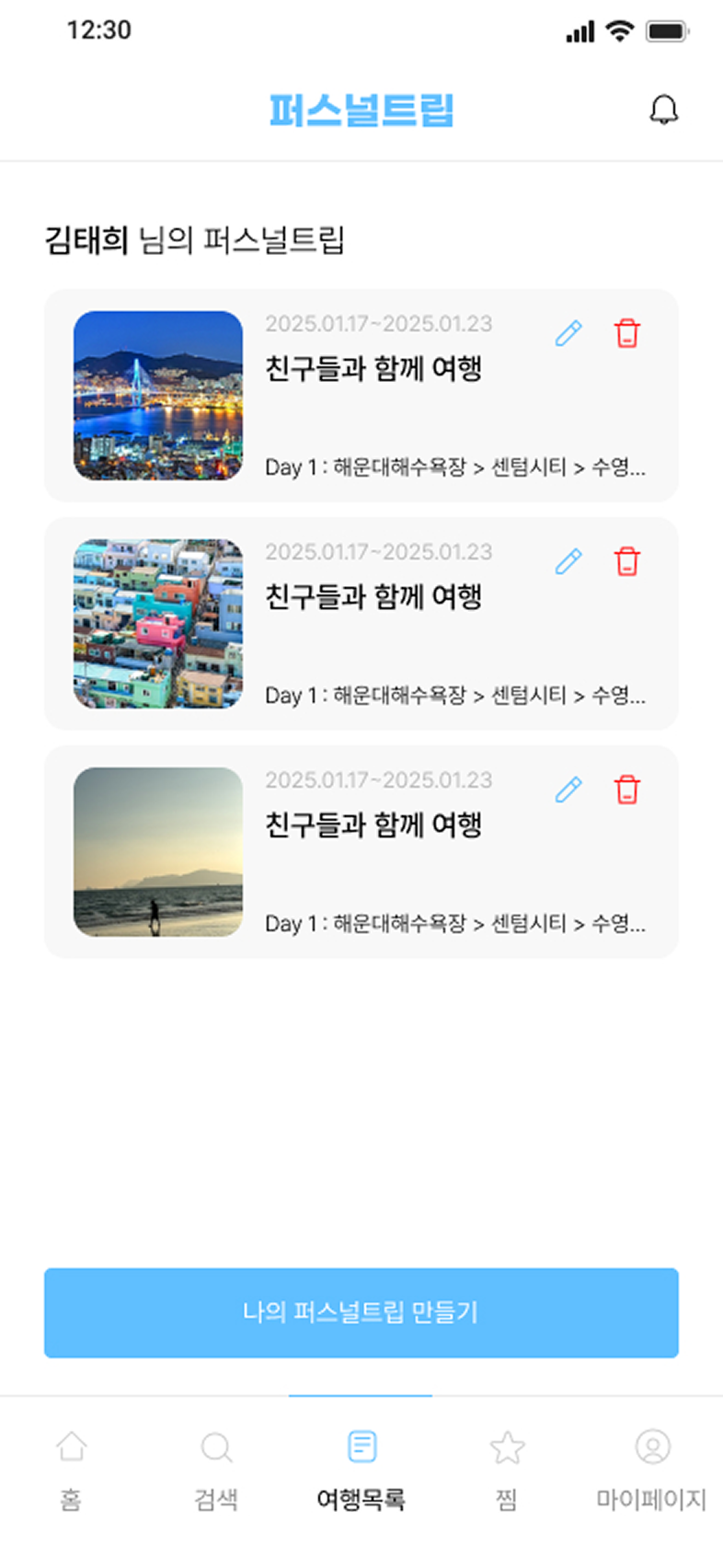The image size is (723, 1568).
Task: Open the notifications bell
Action: click(663, 110)
